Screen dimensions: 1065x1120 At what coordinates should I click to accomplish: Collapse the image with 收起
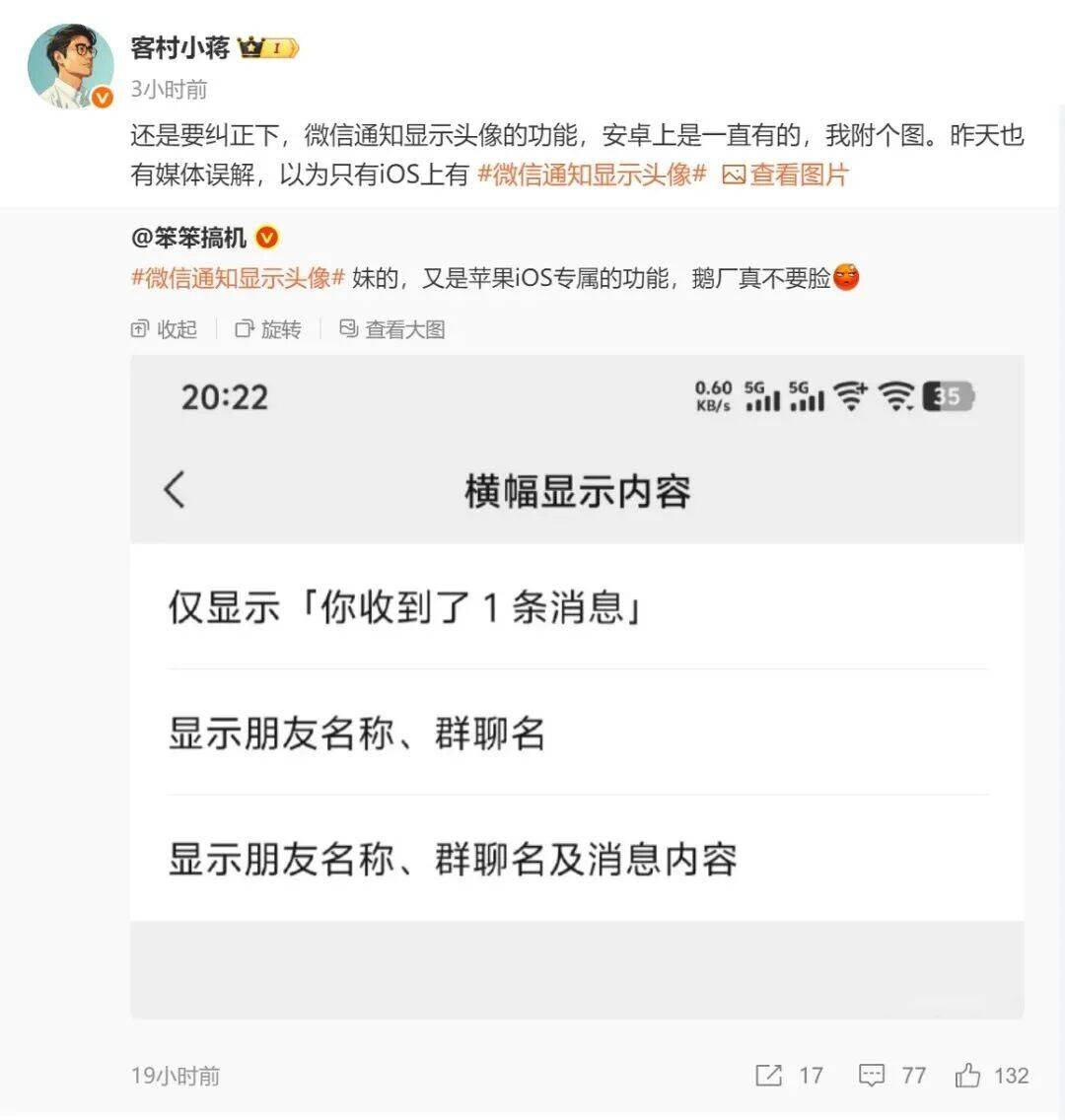coord(165,329)
